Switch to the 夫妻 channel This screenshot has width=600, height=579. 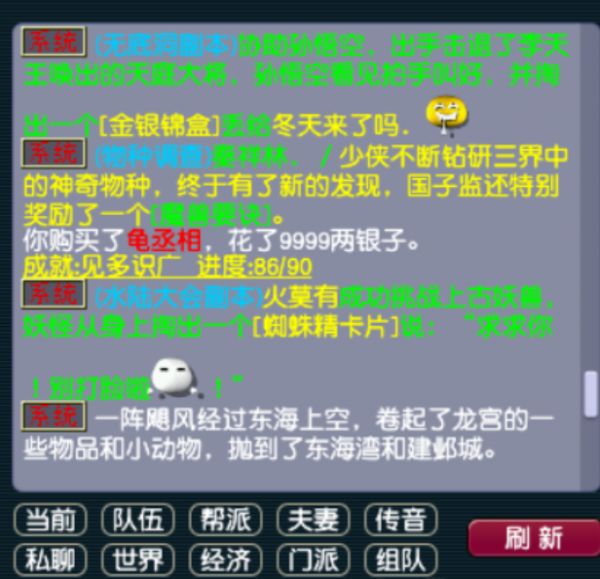[313, 519]
